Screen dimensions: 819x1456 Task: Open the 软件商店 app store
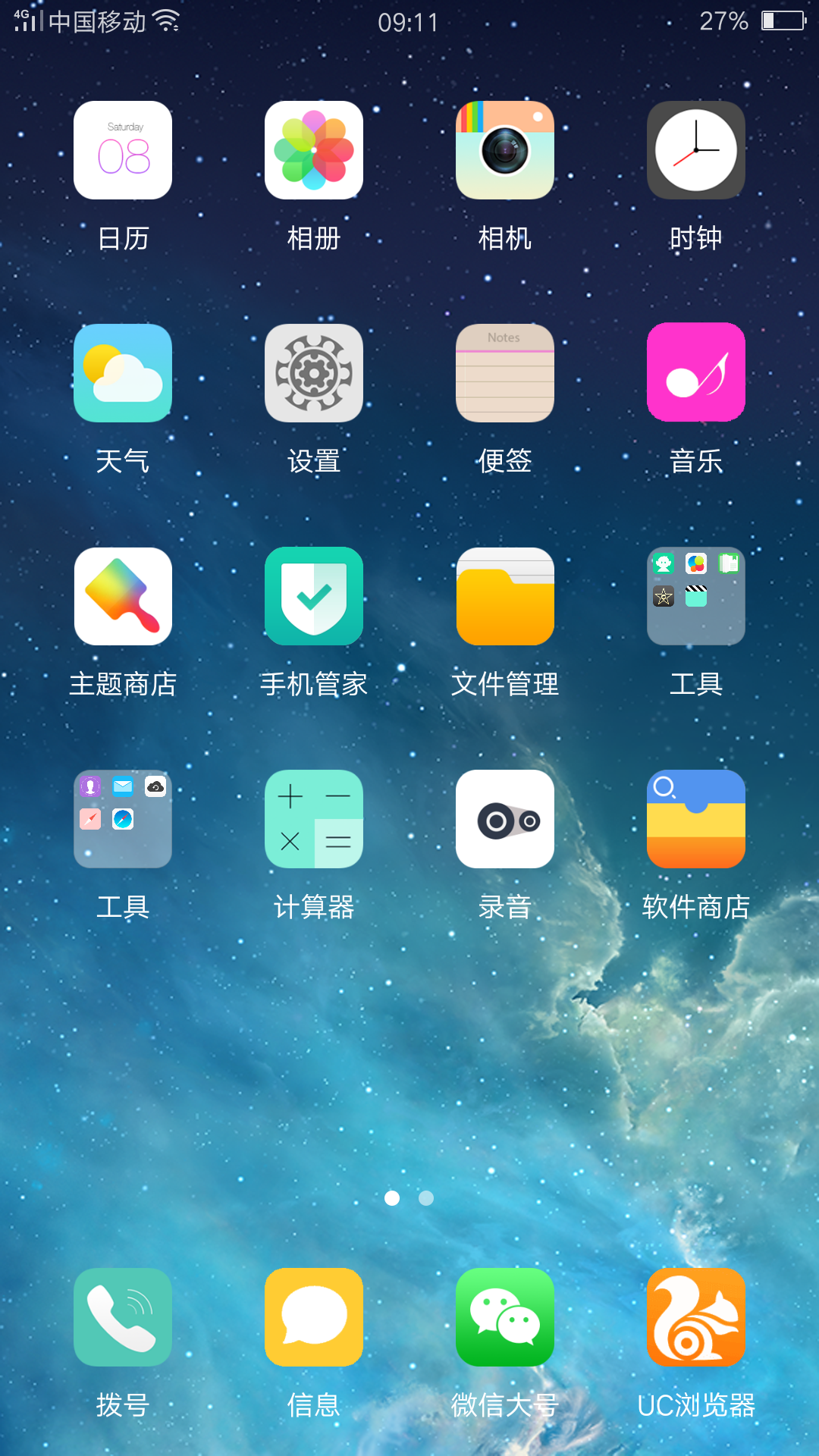(696, 819)
